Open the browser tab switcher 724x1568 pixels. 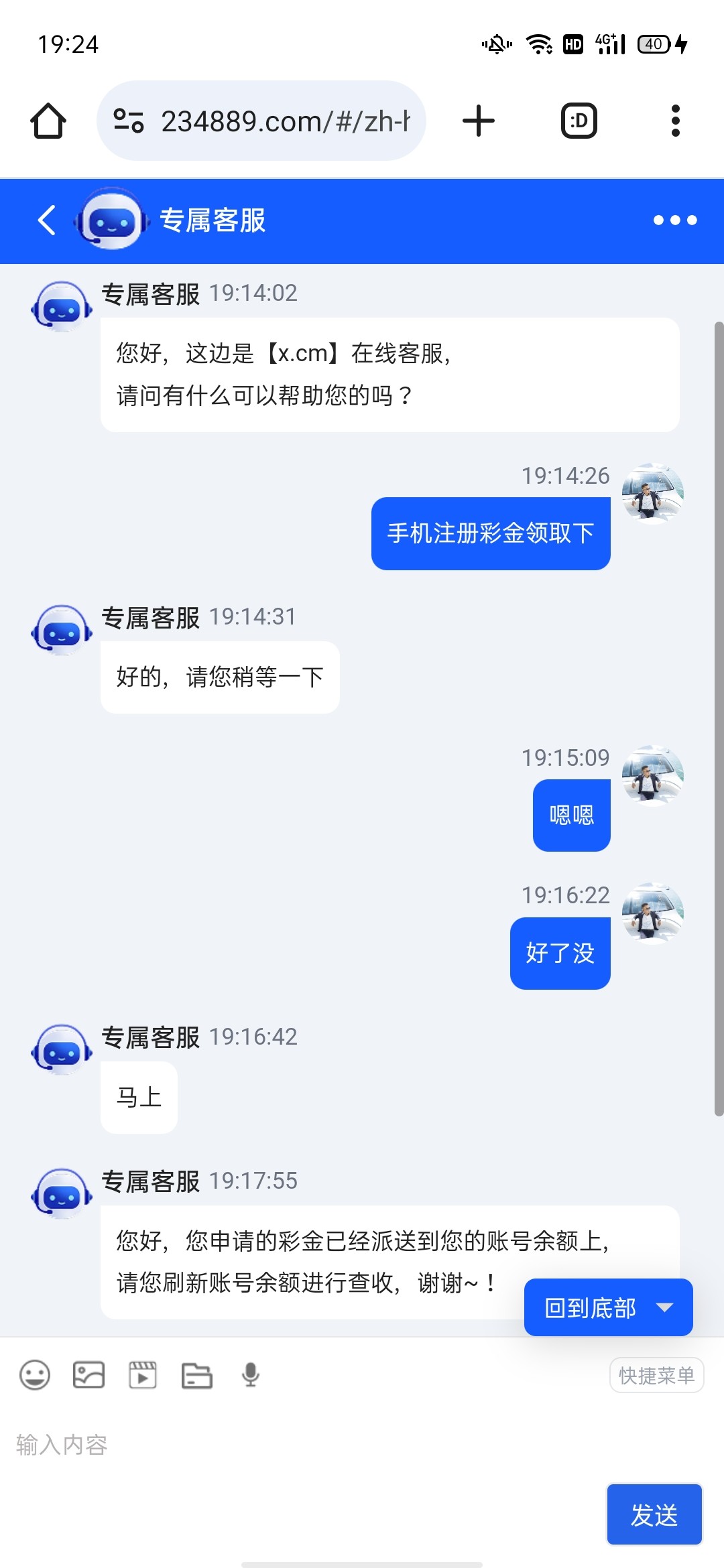pos(579,121)
